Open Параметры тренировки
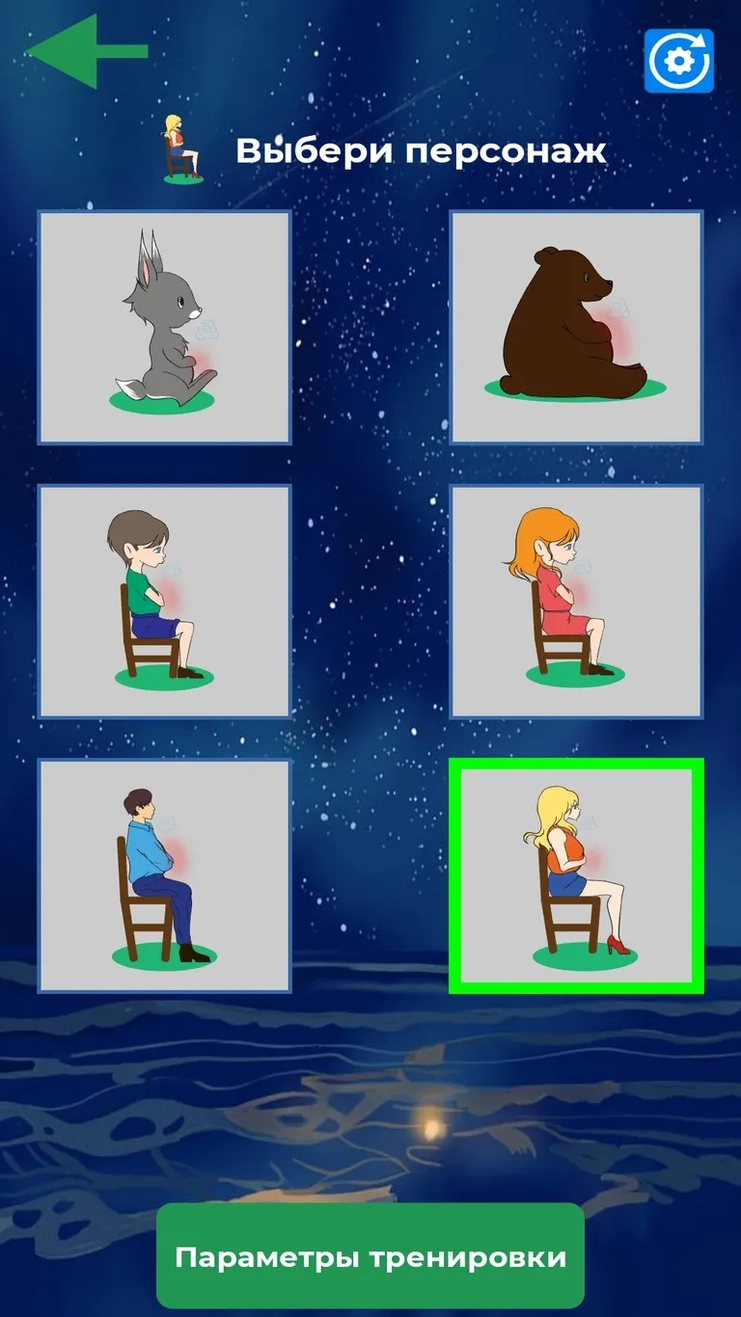 click(370, 1255)
